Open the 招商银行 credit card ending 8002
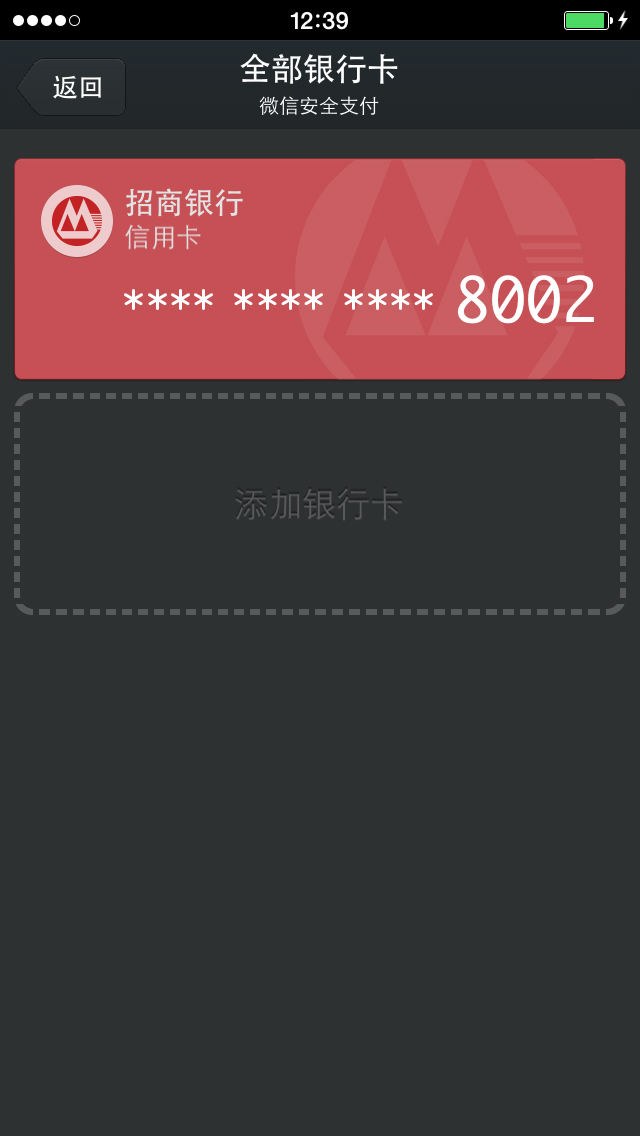The height and width of the screenshot is (1136, 640). [320, 269]
